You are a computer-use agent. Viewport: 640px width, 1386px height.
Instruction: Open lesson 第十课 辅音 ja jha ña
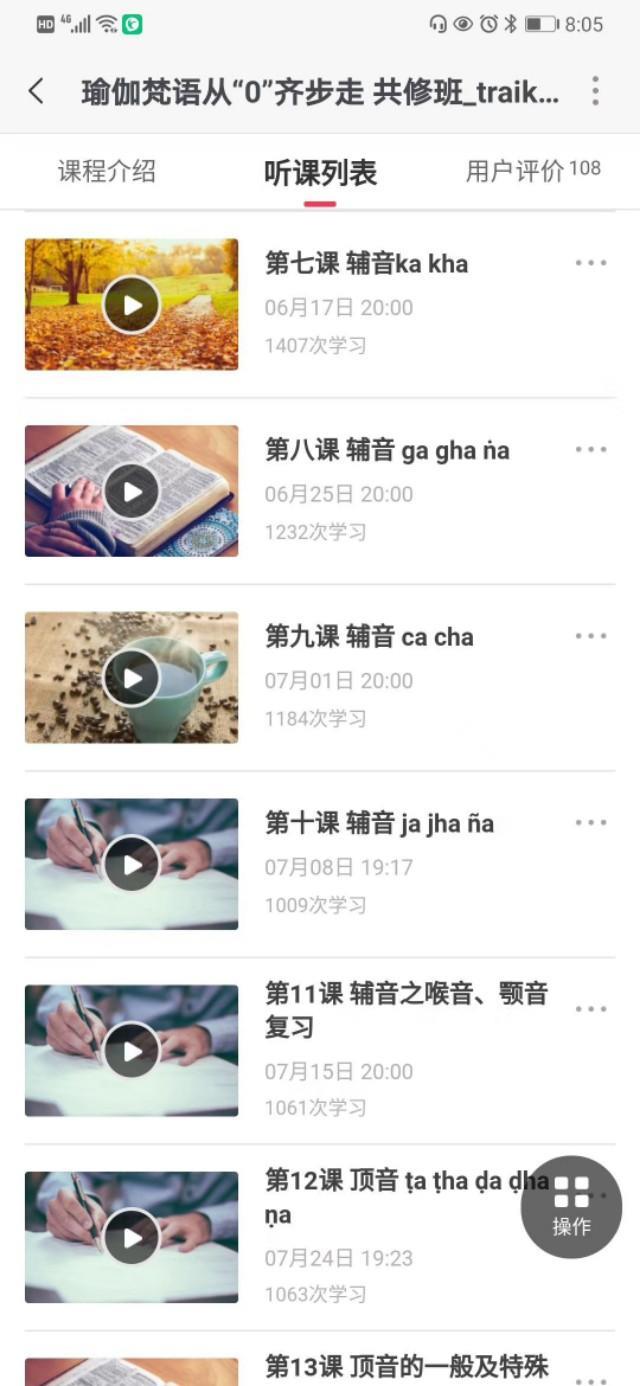pos(379,824)
